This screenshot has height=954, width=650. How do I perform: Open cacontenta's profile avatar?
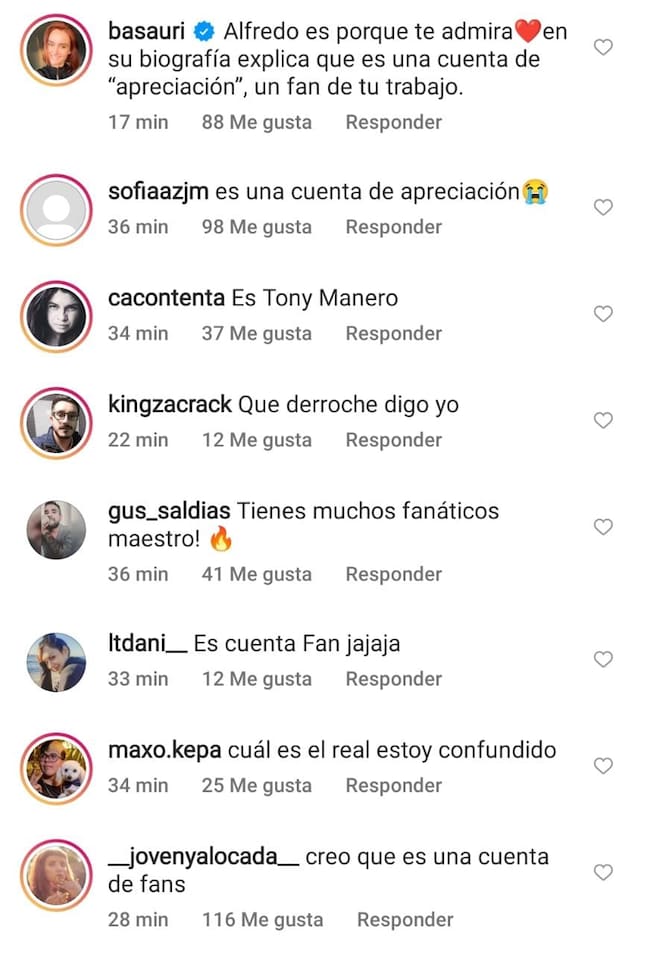(56, 316)
